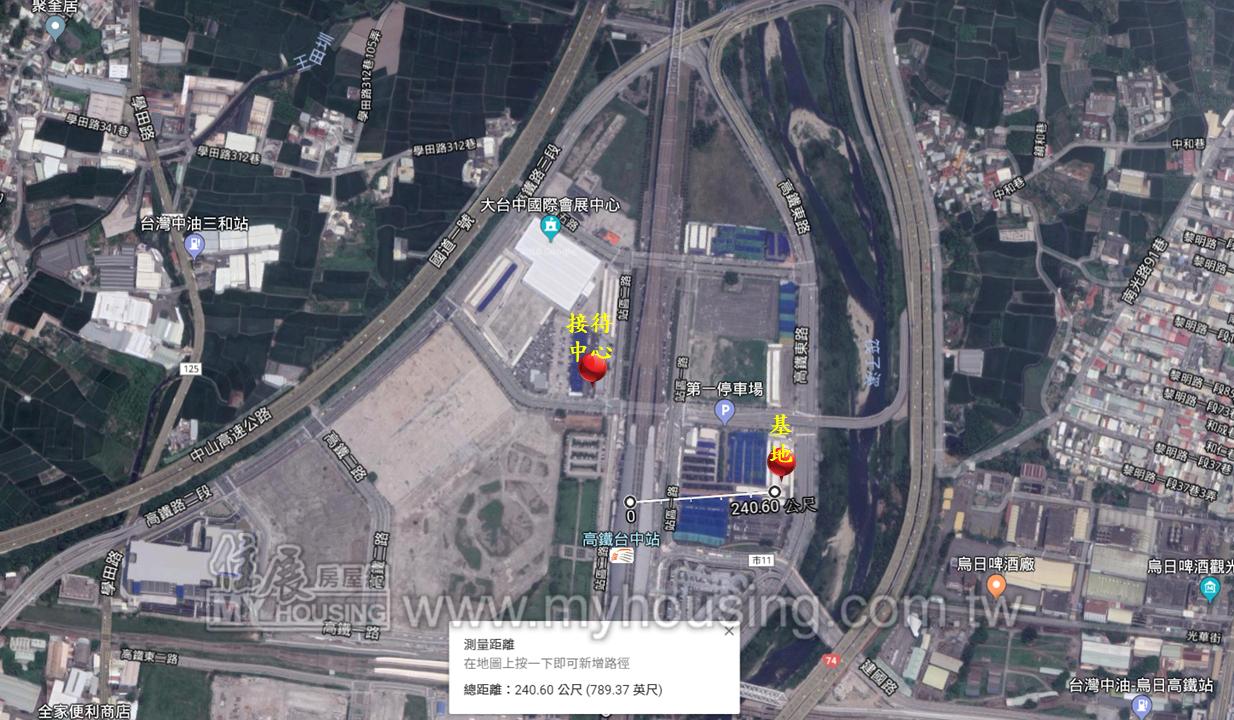Tap the 台灣中油三和站 gas station marker
The height and width of the screenshot is (720, 1234).
pos(195,244)
